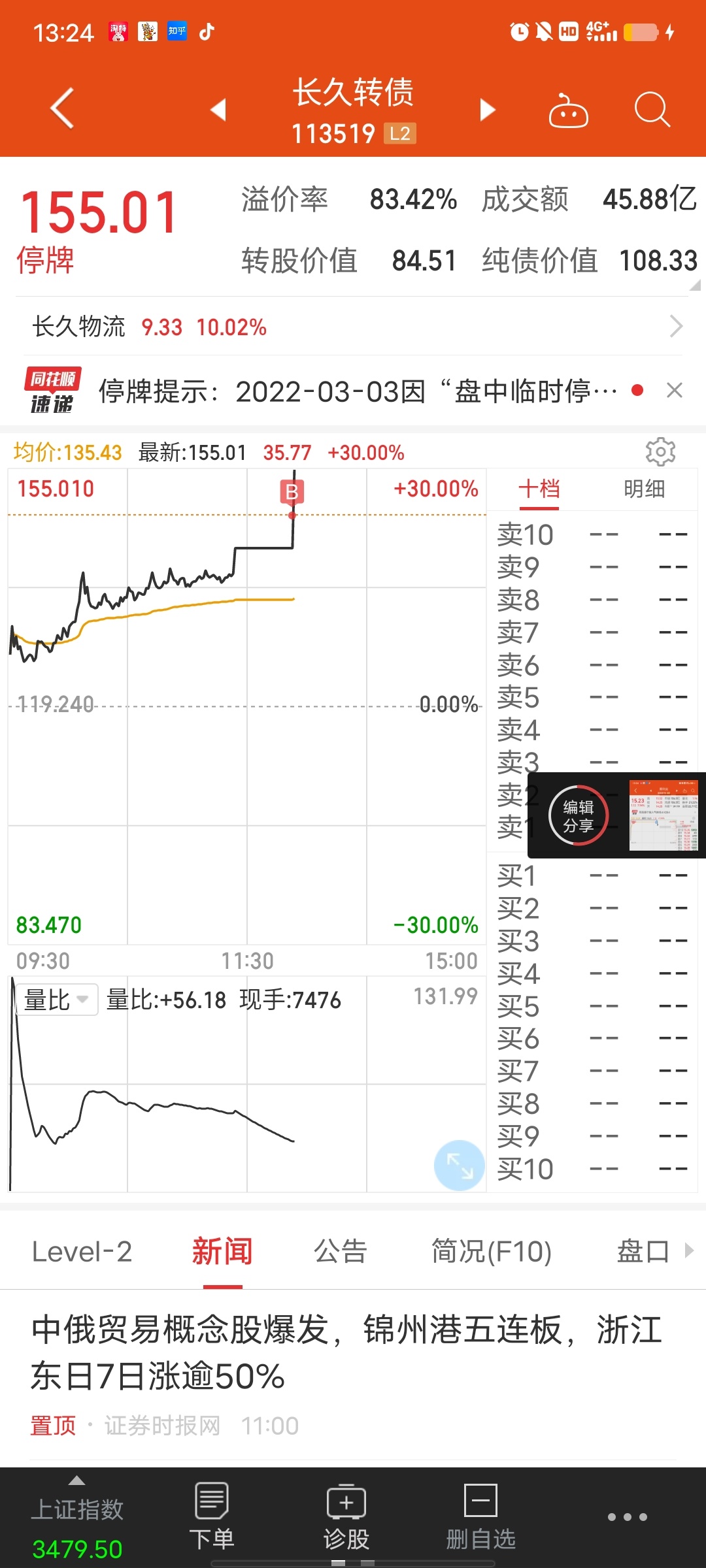Open the 量比 indicator dropdown
Viewport: 706px width, 1568px height.
pyautogui.click(x=56, y=1000)
